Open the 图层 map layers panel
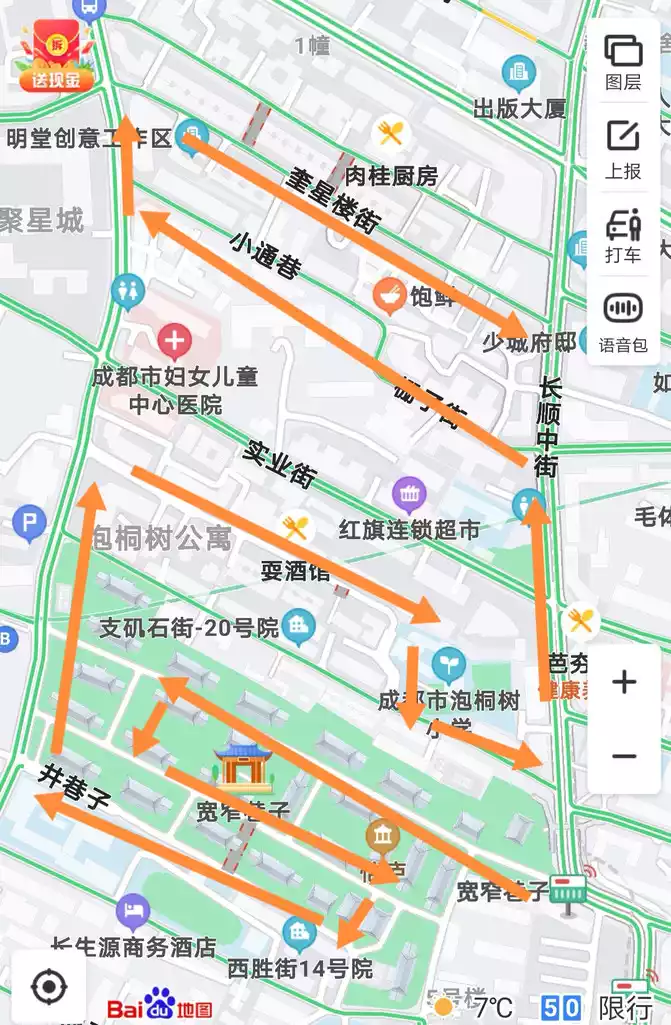Screen dimensions: 671x1025 tap(623, 60)
